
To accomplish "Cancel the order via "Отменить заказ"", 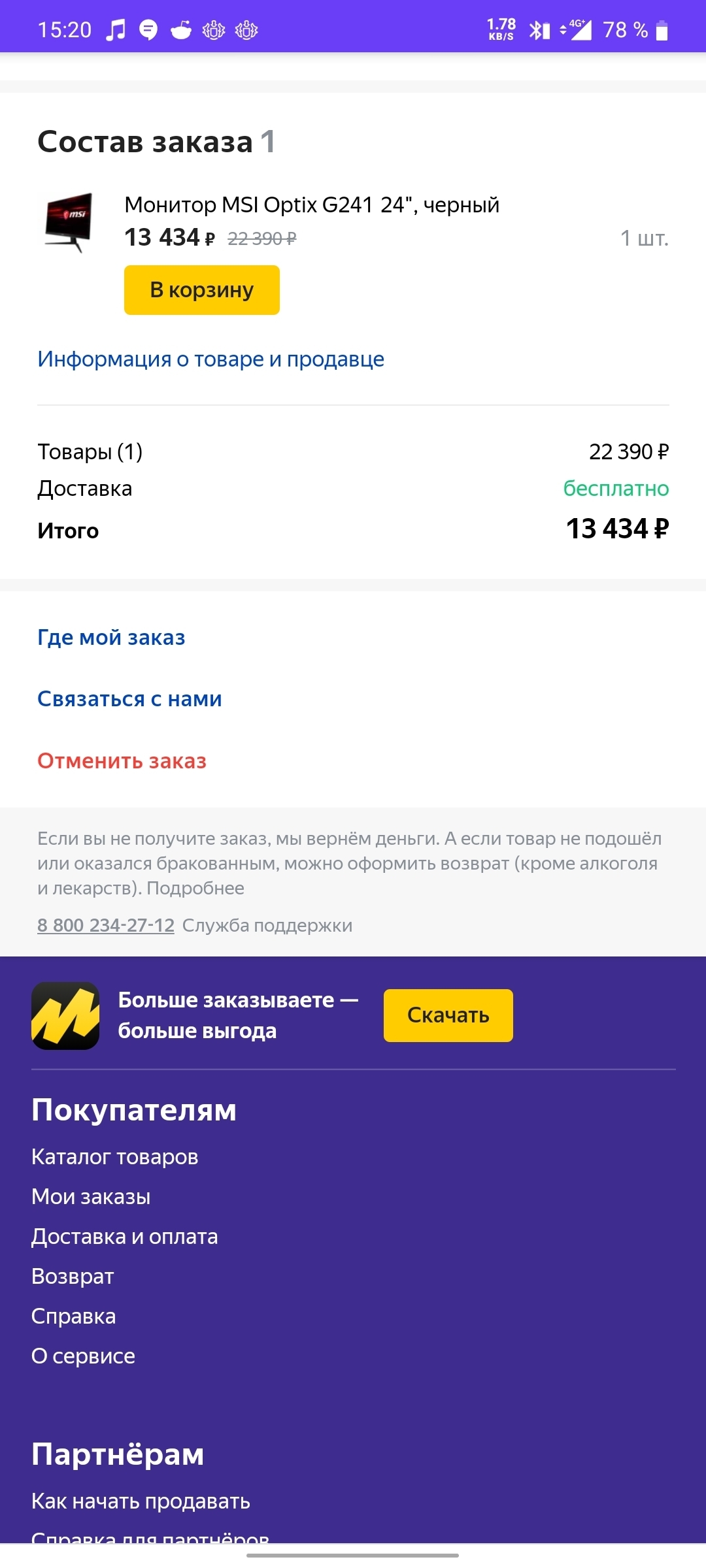I will (122, 761).
